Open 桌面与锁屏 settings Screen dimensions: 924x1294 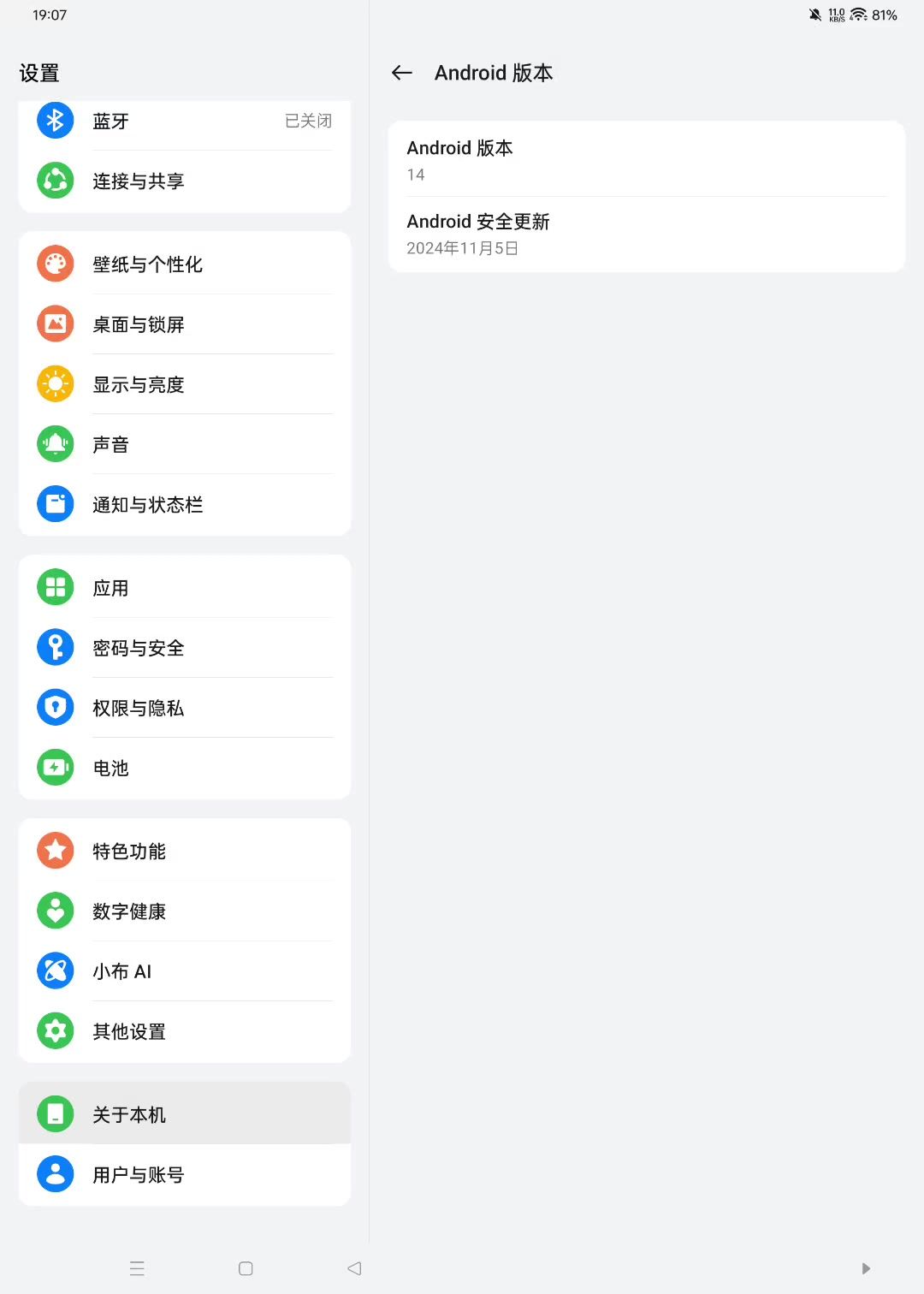(185, 324)
